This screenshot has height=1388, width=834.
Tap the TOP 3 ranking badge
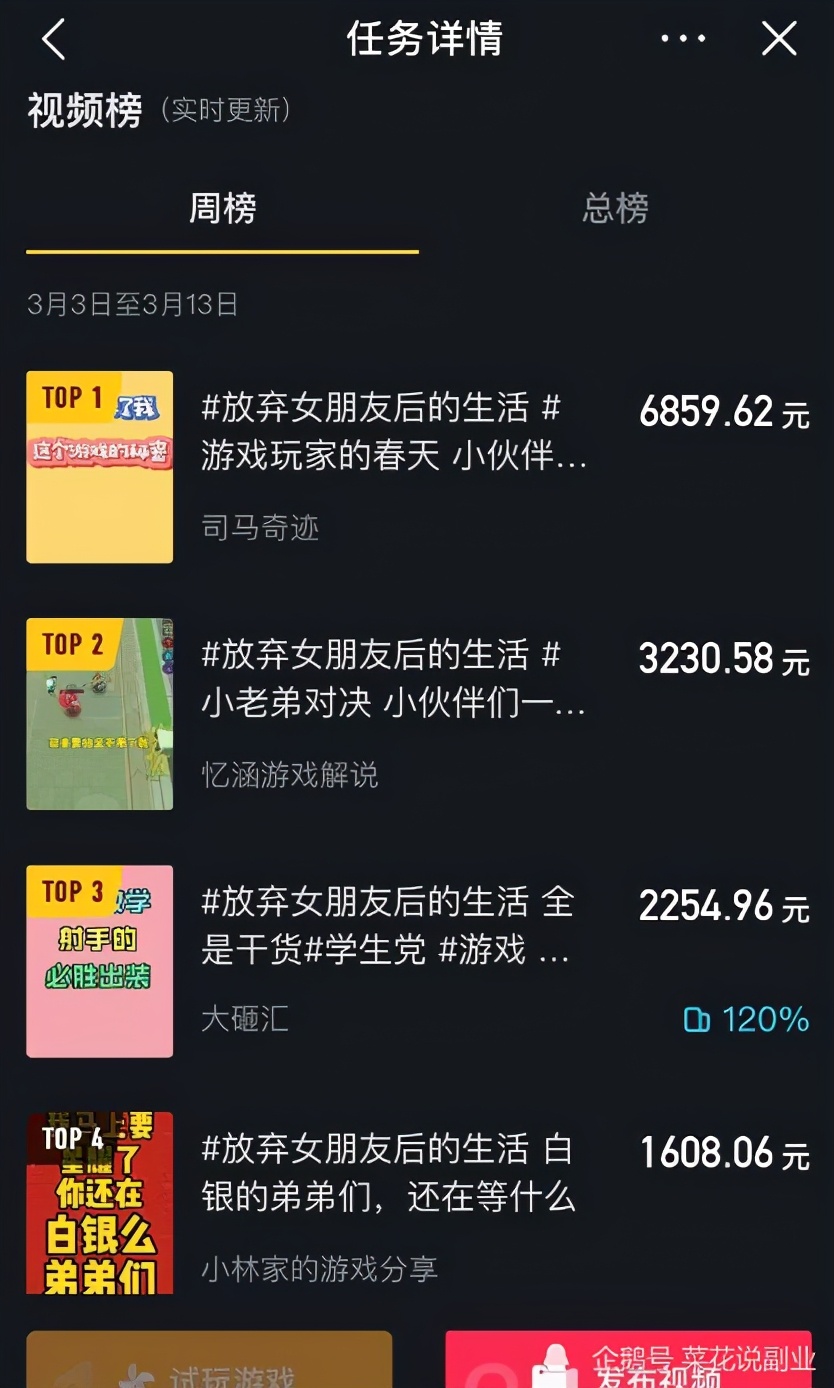[72, 892]
